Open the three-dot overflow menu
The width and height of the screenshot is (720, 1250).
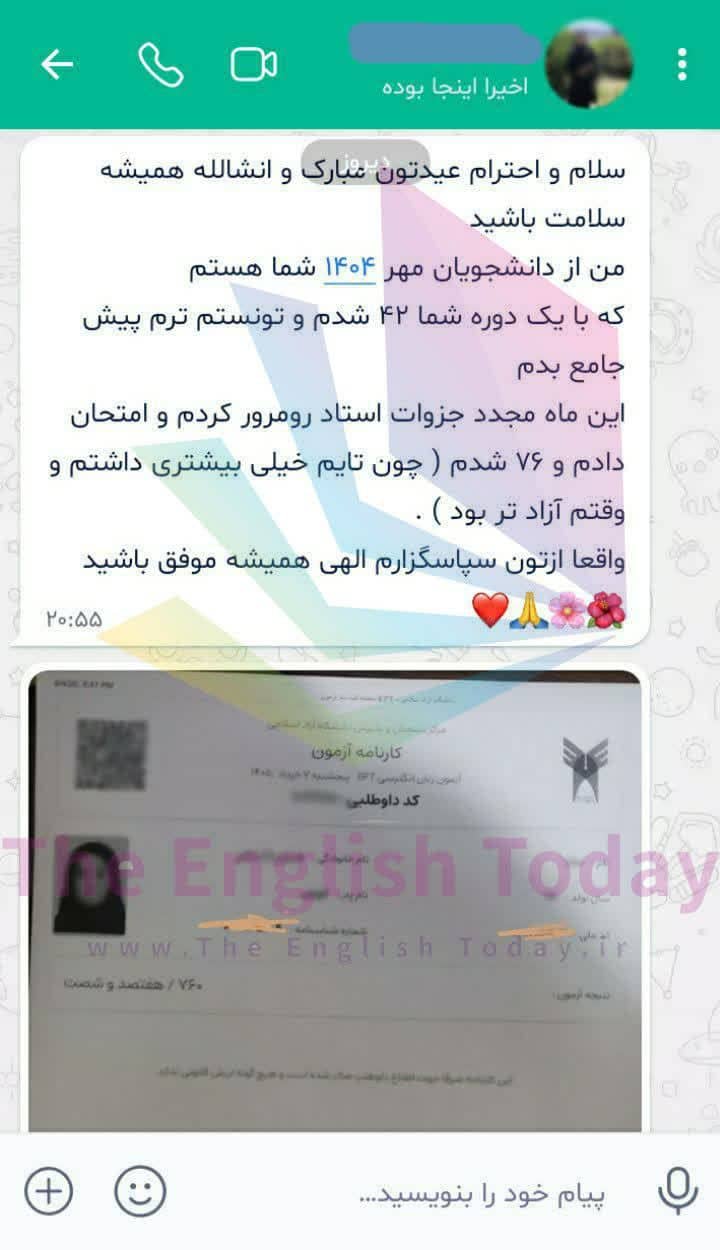(x=682, y=65)
